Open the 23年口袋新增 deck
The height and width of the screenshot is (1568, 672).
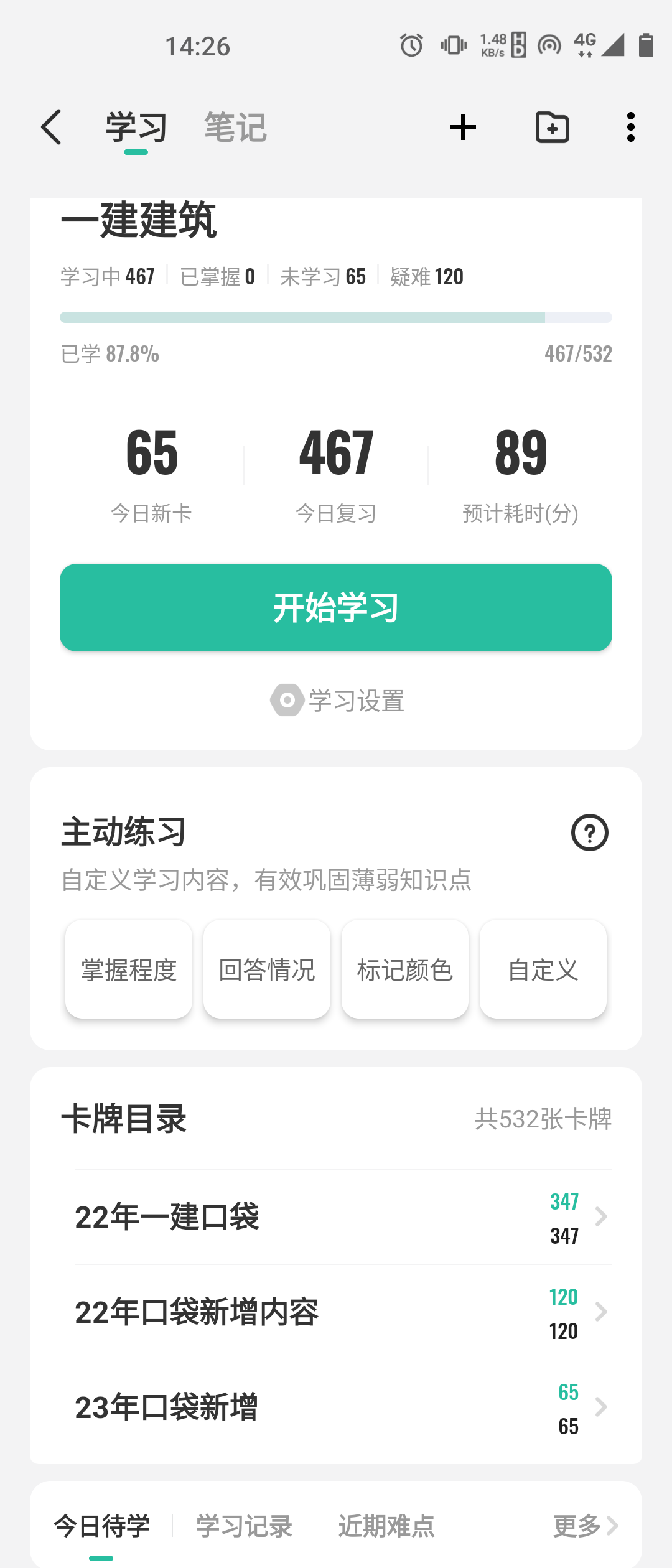(336, 1407)
